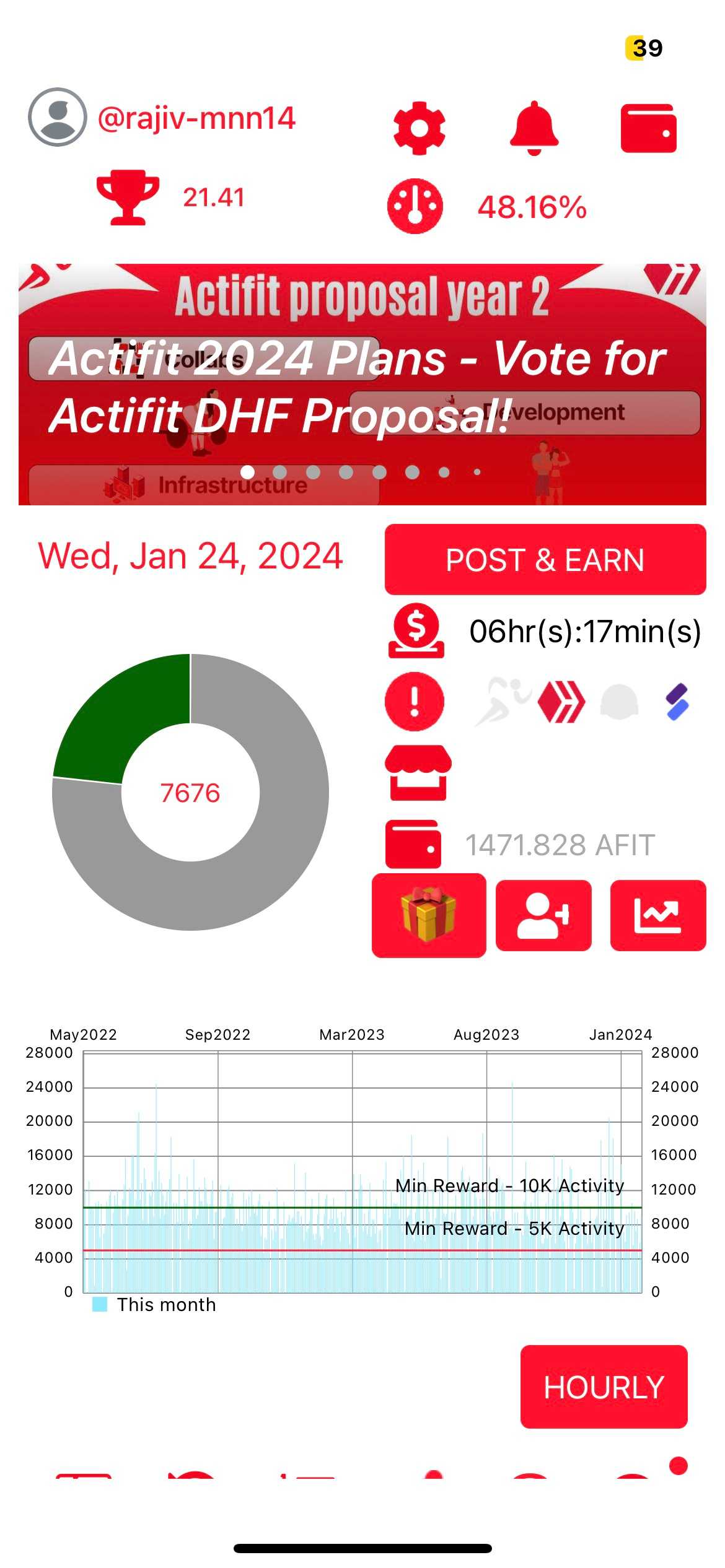The height and width of the screenshot is (1568, 725).
Task: Open the voting power gauge icon
Action: click(415, 206)
